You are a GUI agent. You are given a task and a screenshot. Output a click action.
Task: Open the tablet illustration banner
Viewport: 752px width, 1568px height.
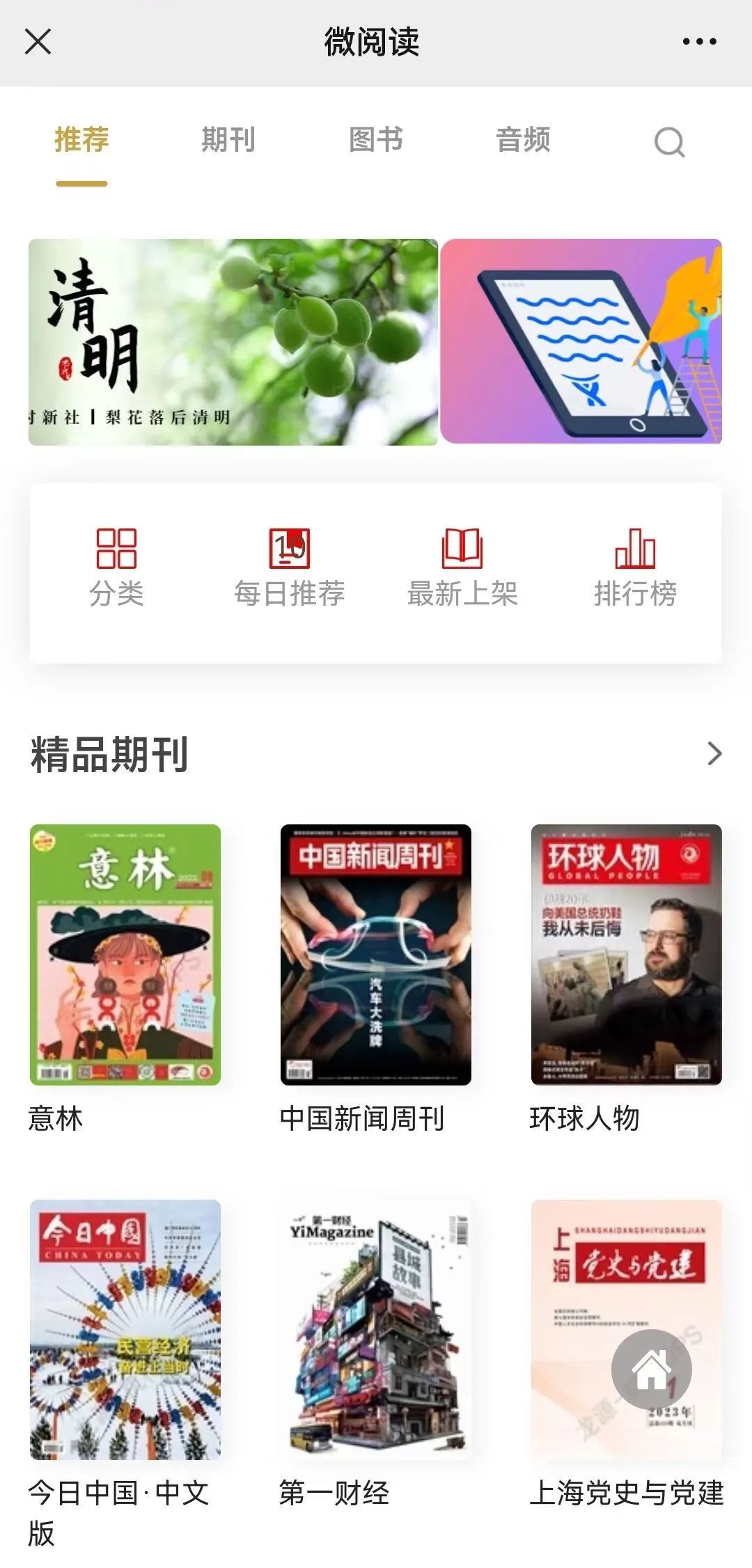tap(581, 342)
